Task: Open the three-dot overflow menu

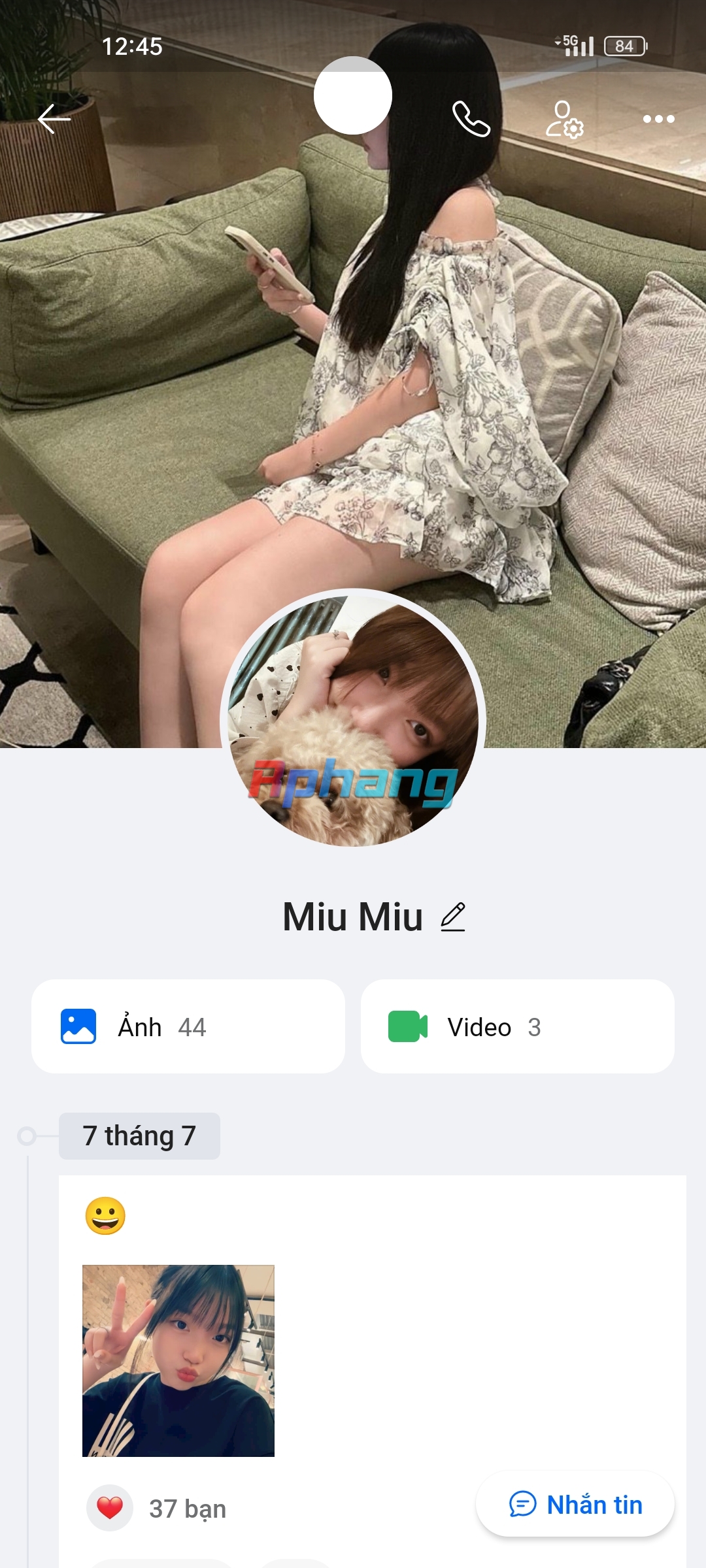Action: point(658,119)
